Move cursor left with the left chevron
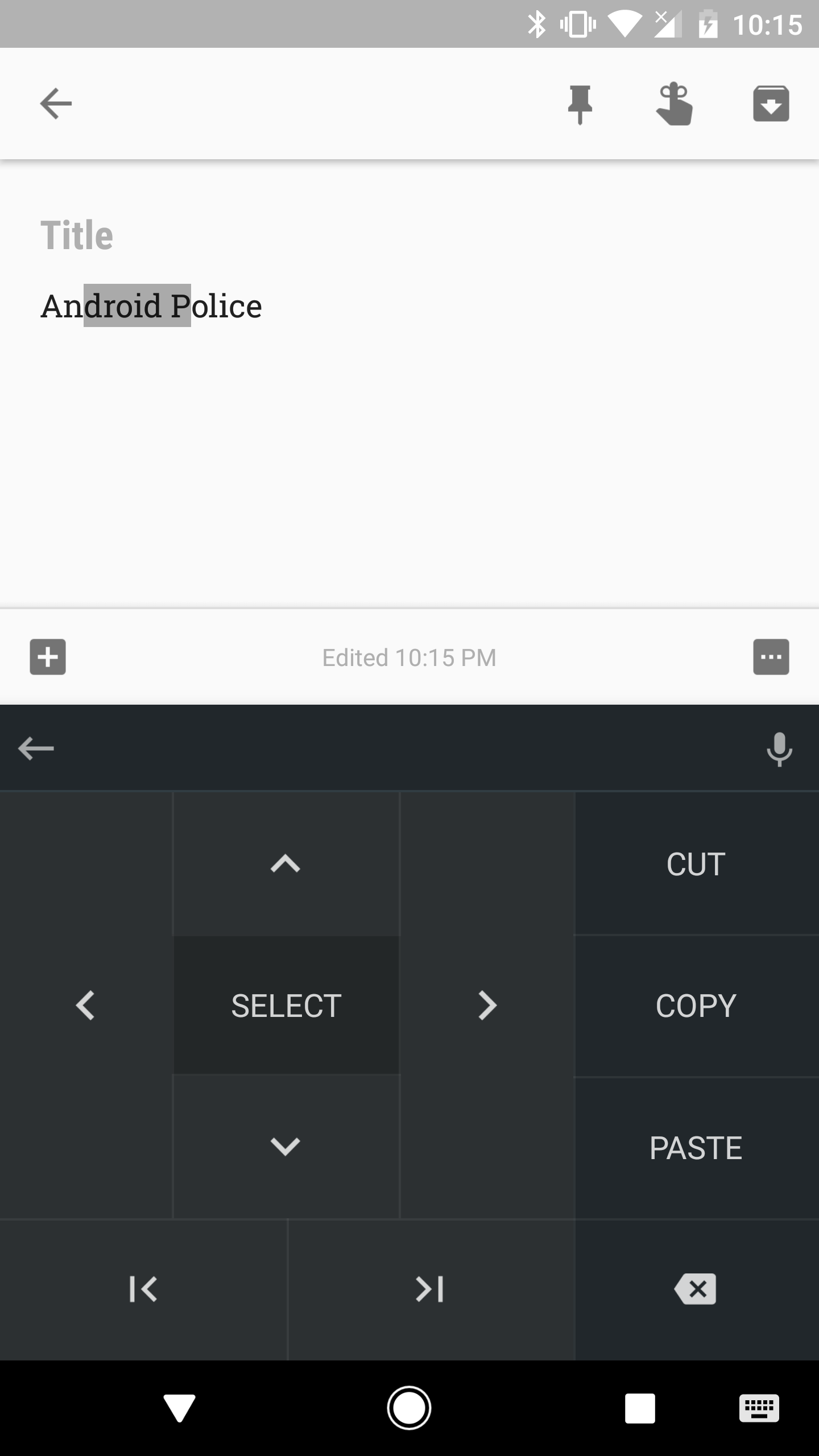The width and height of the screenshot is (819, 1456). click(86, 1005)
